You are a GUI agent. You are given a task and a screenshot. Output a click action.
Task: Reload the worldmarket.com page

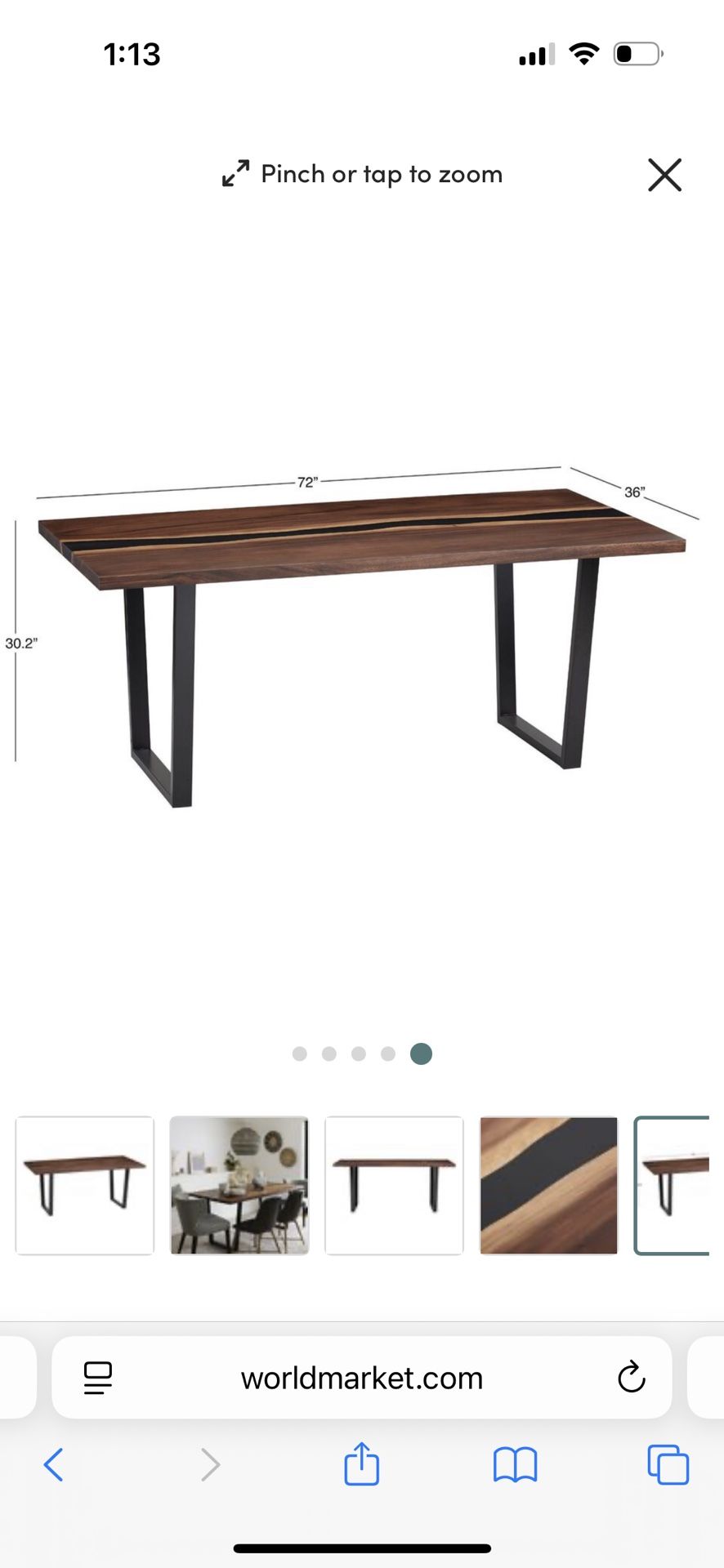(630, 1377)
